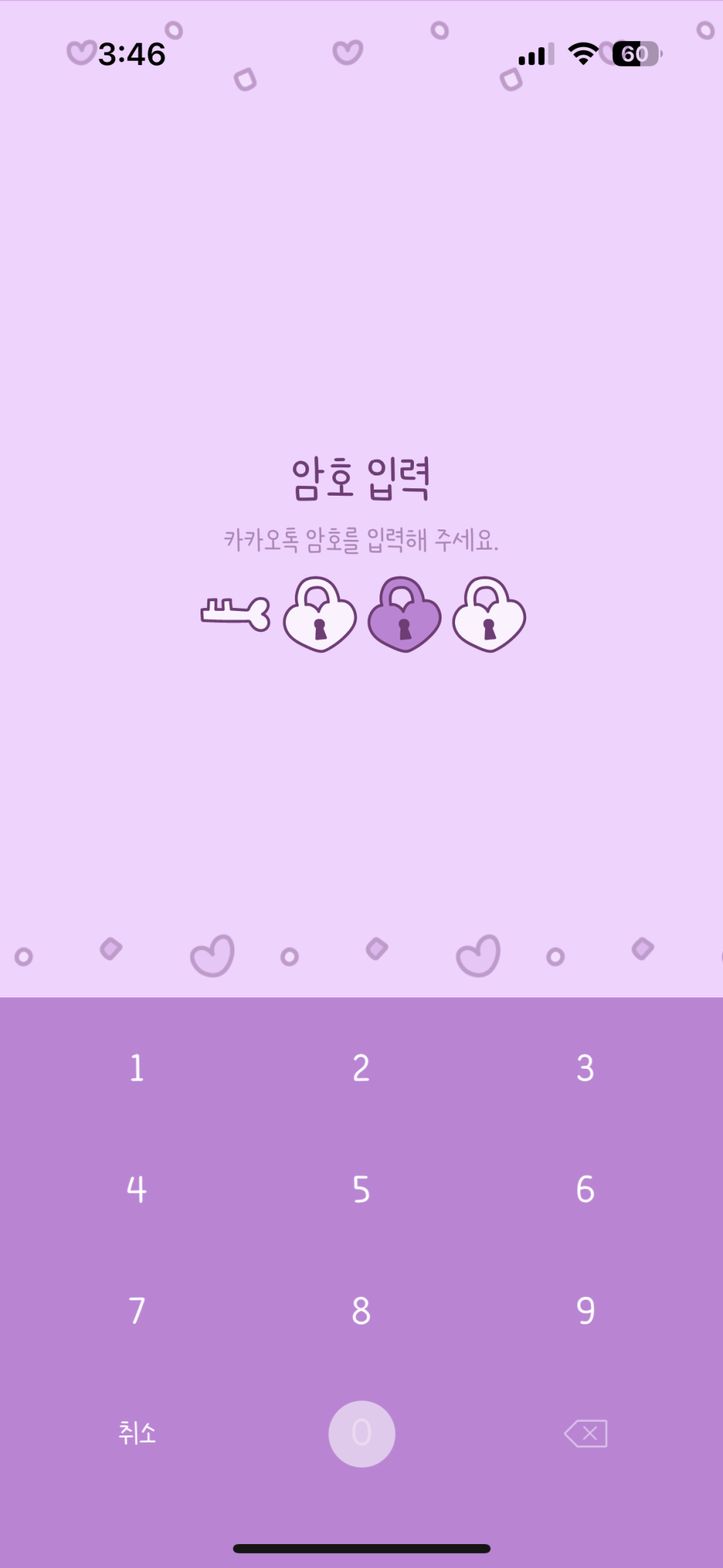This screenshot has width=723, height=1568.
Task: Cancel passcode entry with 취소
Action: click(137, 1433)
